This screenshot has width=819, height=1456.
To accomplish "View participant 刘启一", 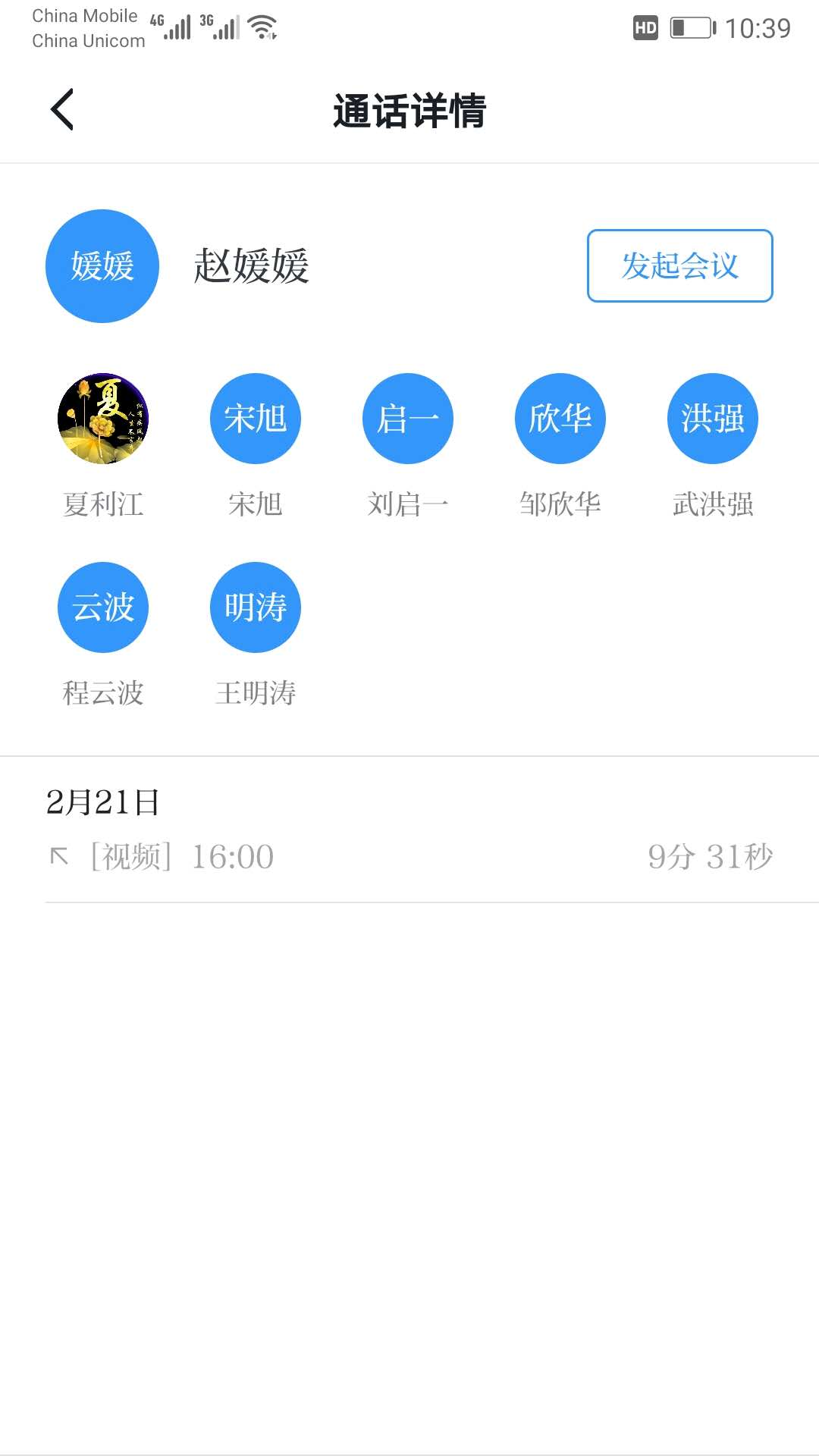I will (408, 419).
